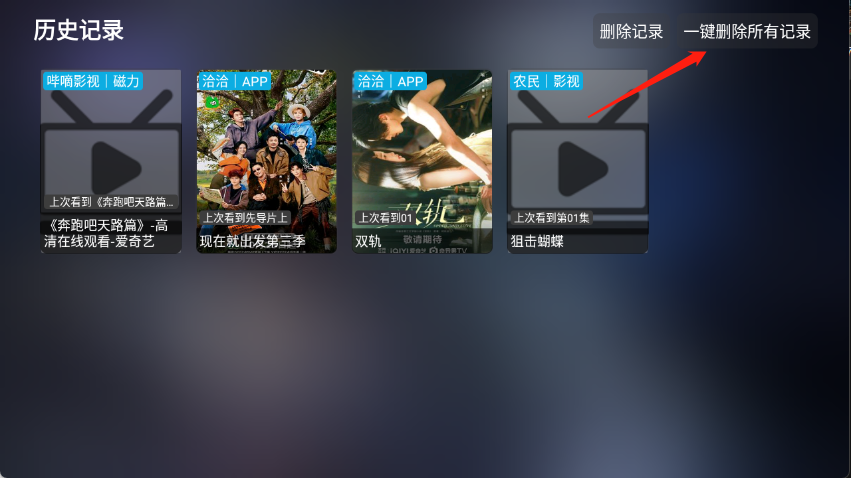The image size is (851, 478).
Task: Tap the 删除记录 button
Action: pos(631,31)
